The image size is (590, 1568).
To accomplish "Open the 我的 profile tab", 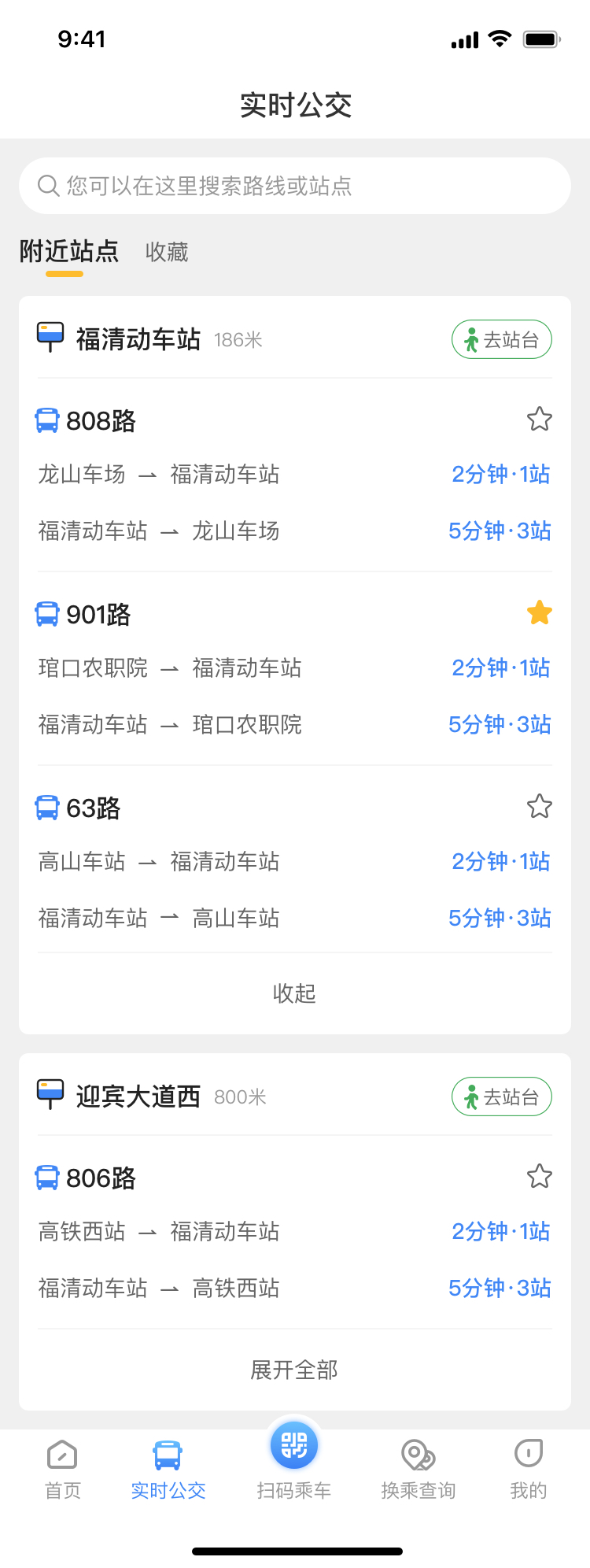I will [528, 1469].
